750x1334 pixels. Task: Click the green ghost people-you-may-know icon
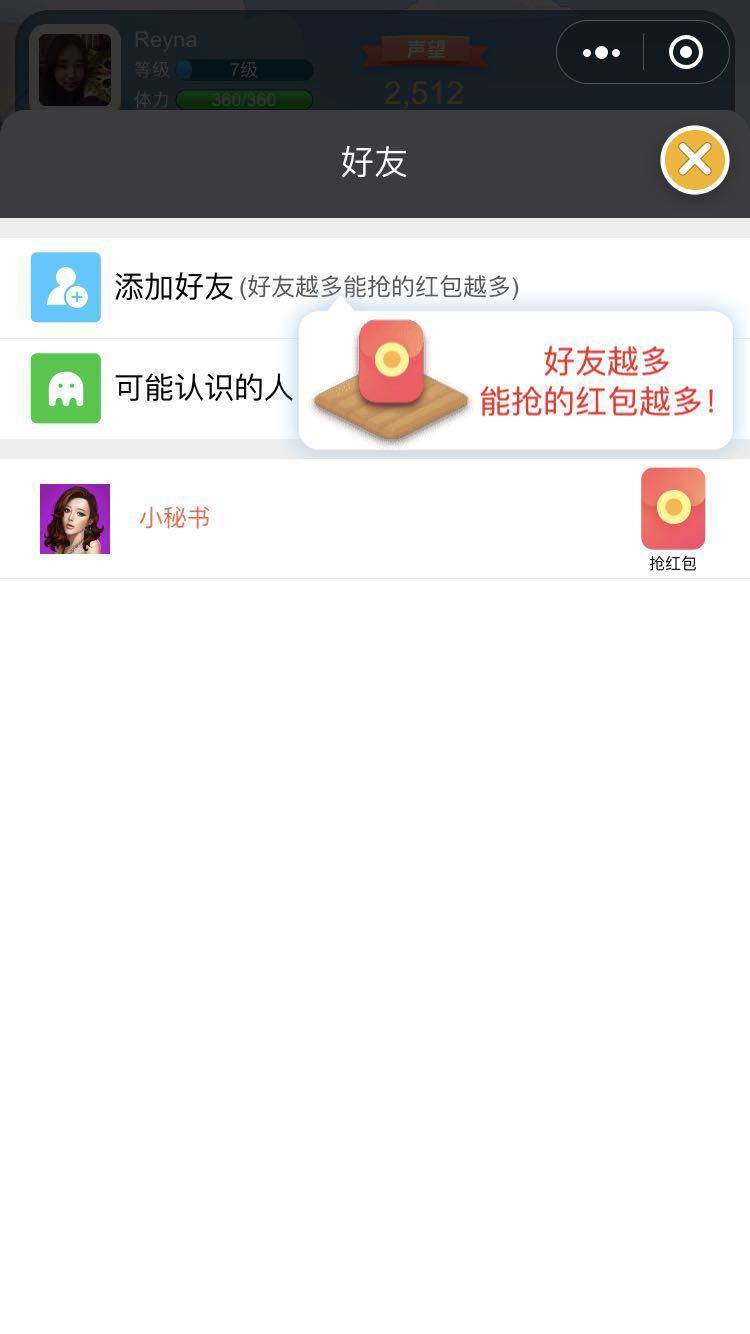(65, 388)
